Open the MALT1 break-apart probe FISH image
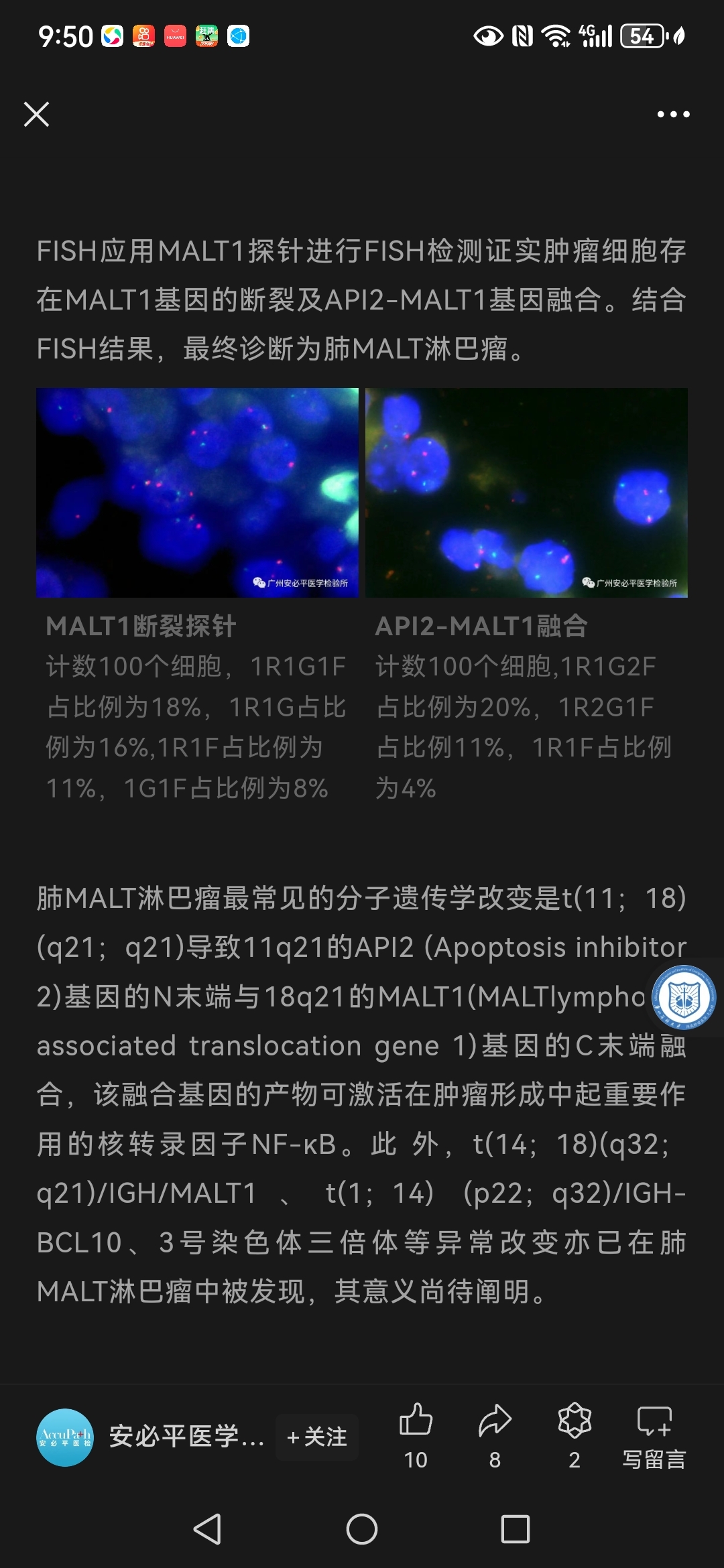The image size is (724, 1568). pyautogui.click(x=197, y=493)
